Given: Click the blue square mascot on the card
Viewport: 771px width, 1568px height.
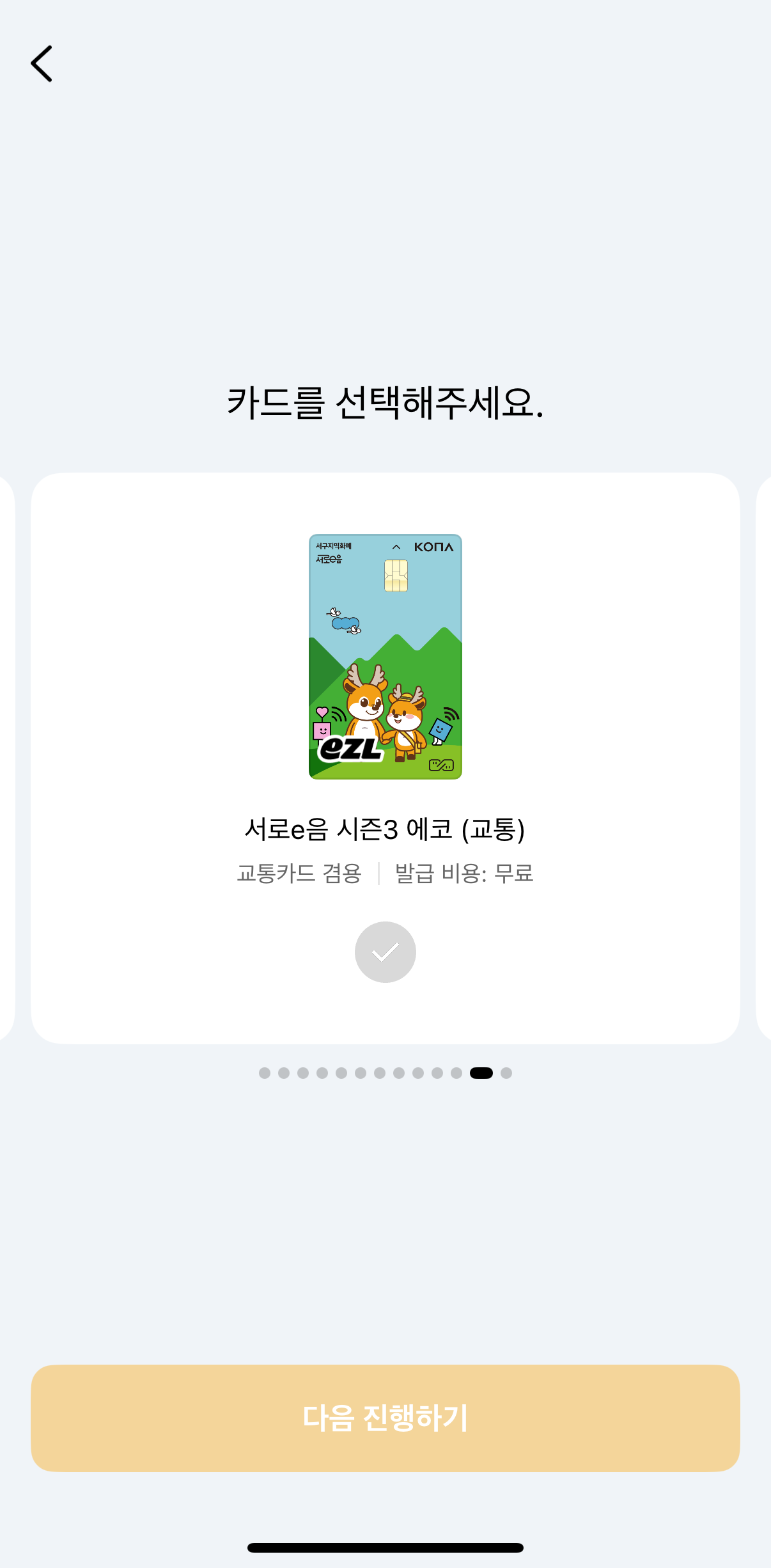Looking at the screenshot, I should pos(441,731).
